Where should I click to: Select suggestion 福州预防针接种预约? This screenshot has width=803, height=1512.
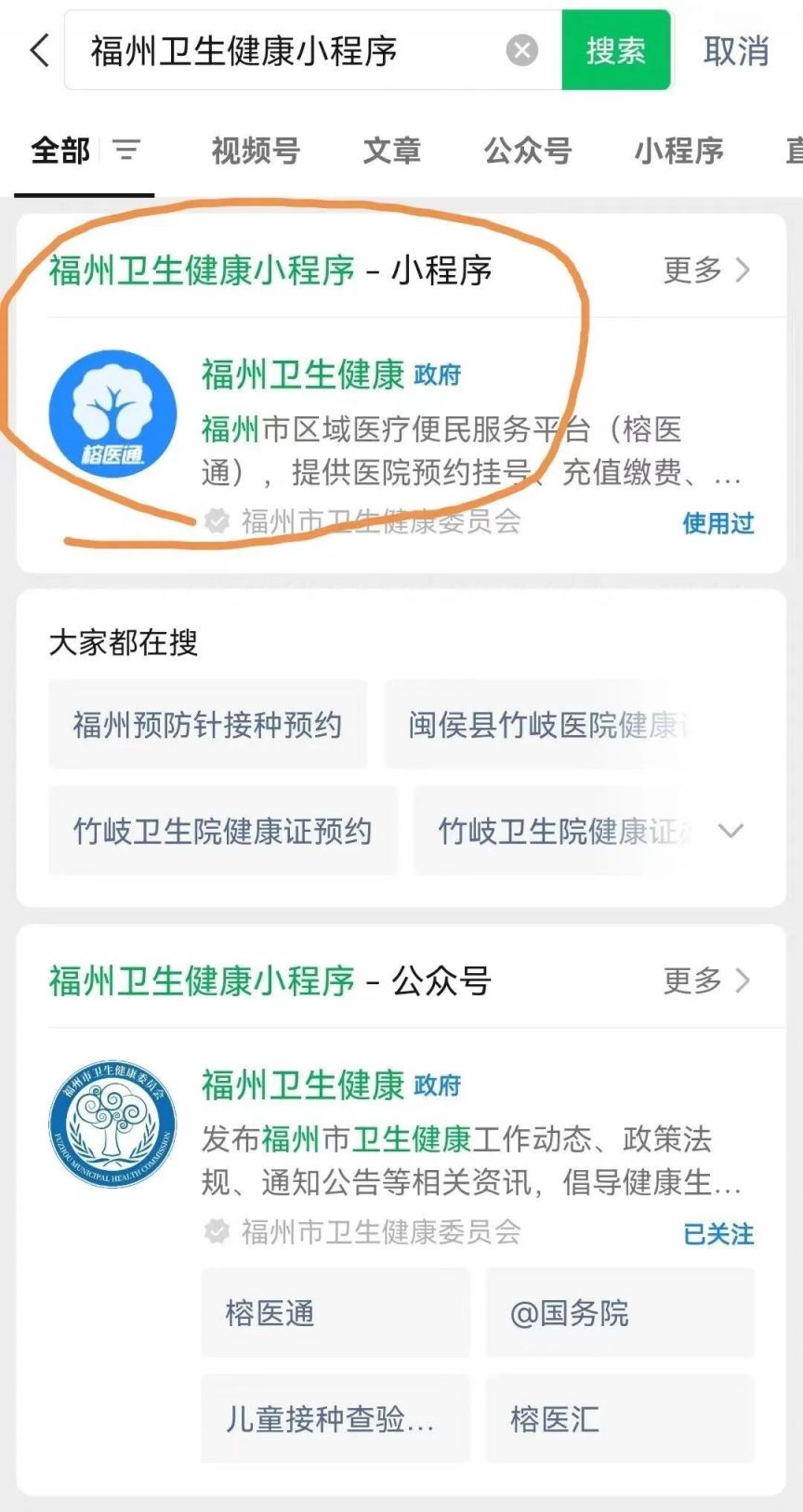(x=207, y=725)
